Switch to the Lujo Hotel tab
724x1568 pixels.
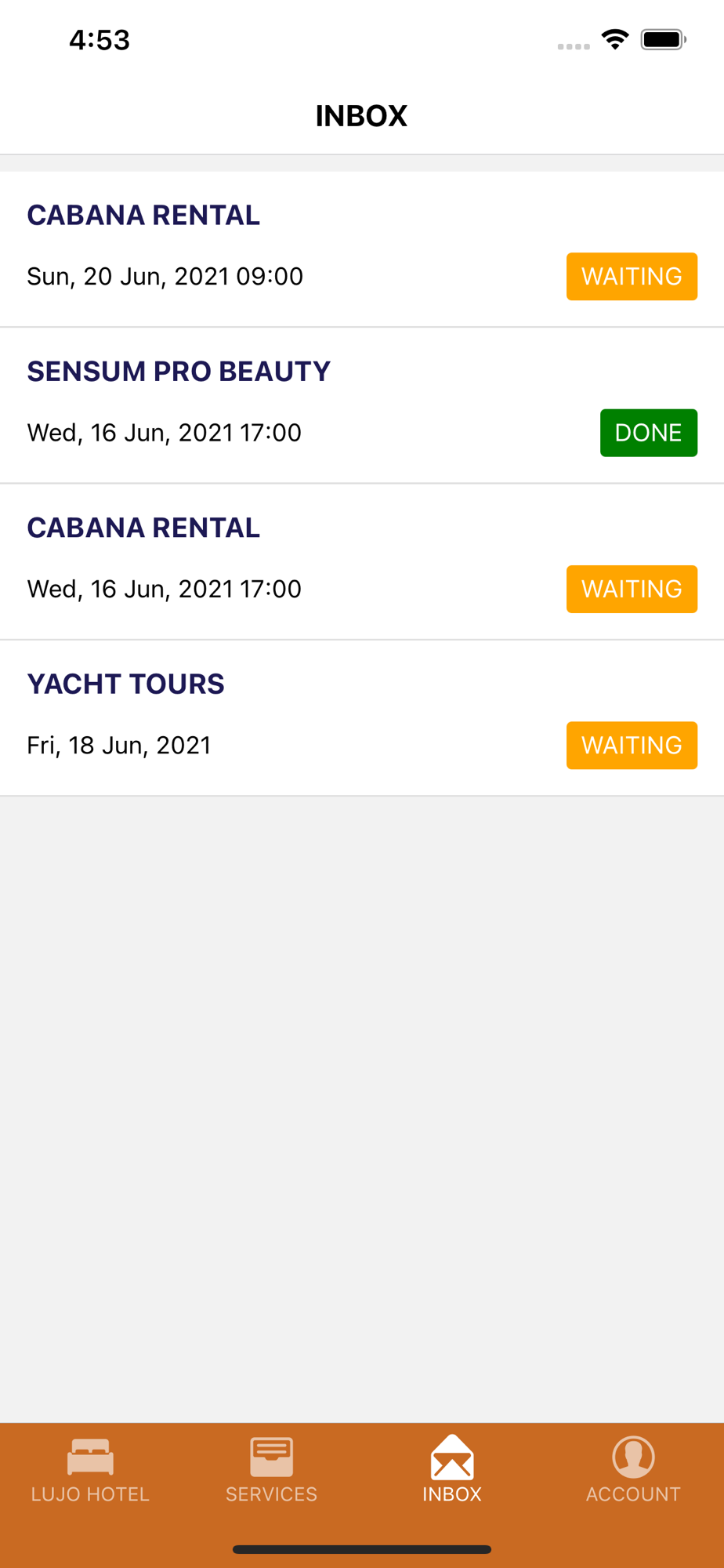(x=90, y=1470)
